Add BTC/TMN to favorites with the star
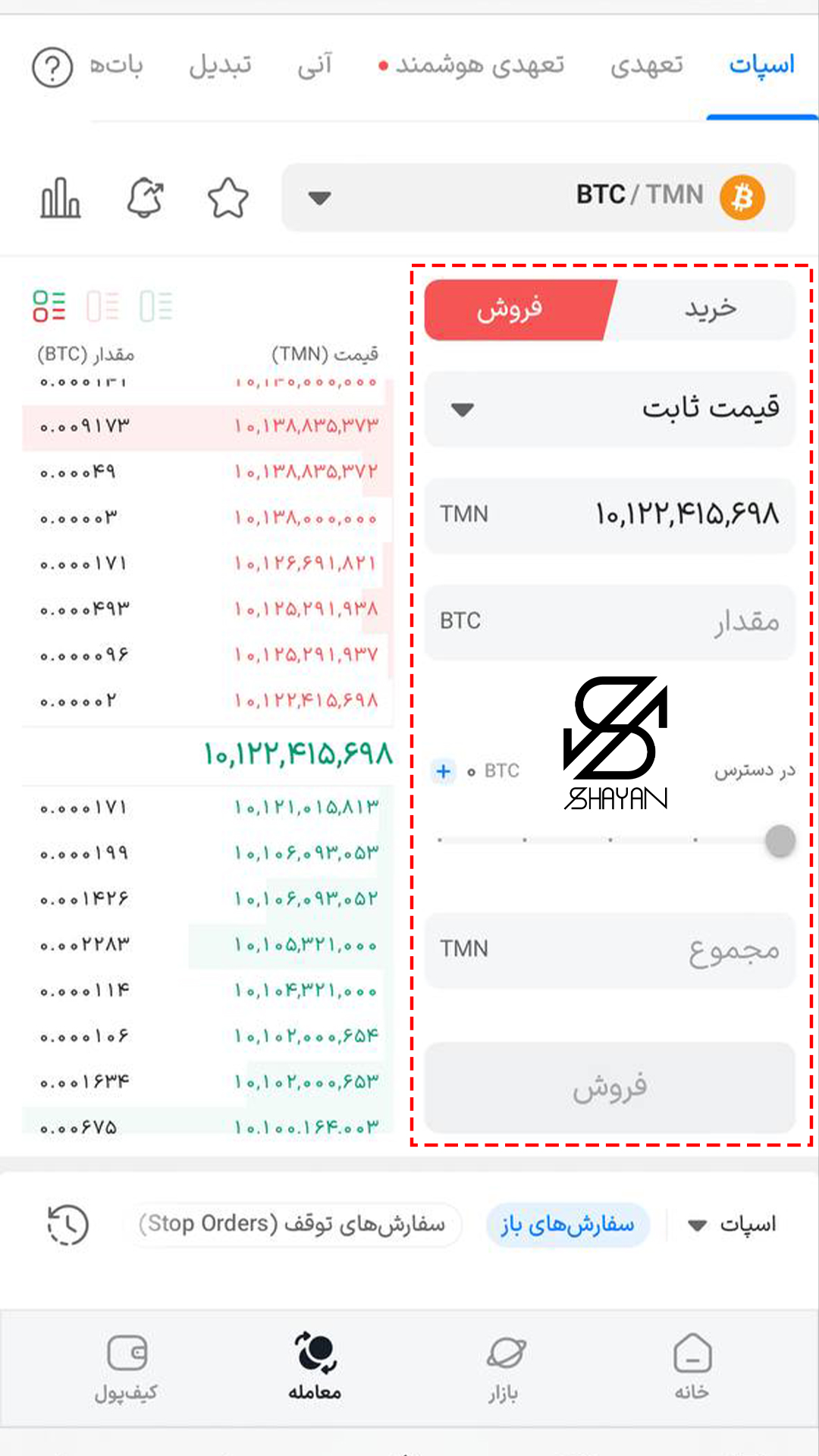This screenshot has width=819, height=1456. [227, 199]
